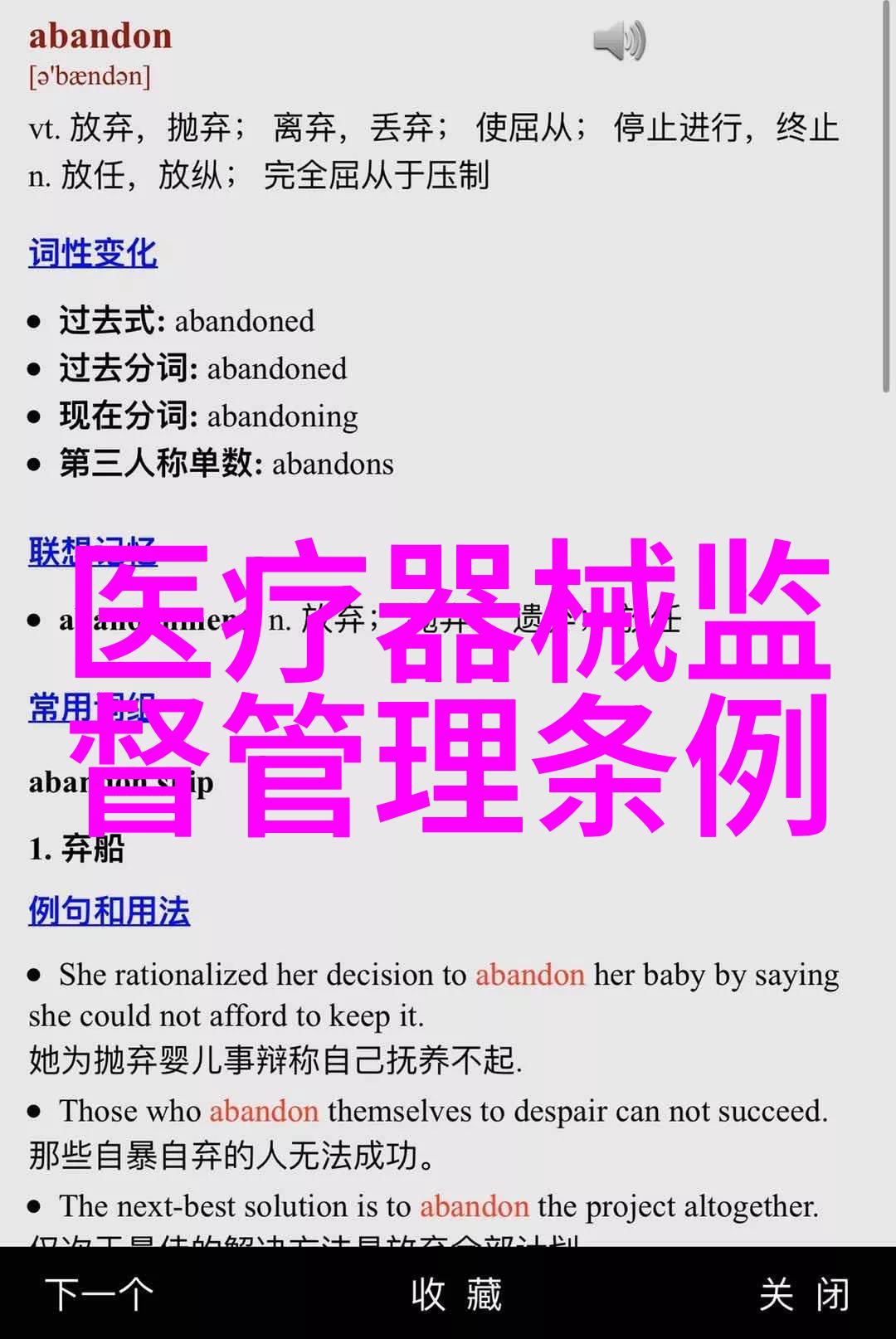Open the 例句和用法 link
The height and width of the screenshot is (1339, 896).
pyautogui.click(x=110, y=911)
